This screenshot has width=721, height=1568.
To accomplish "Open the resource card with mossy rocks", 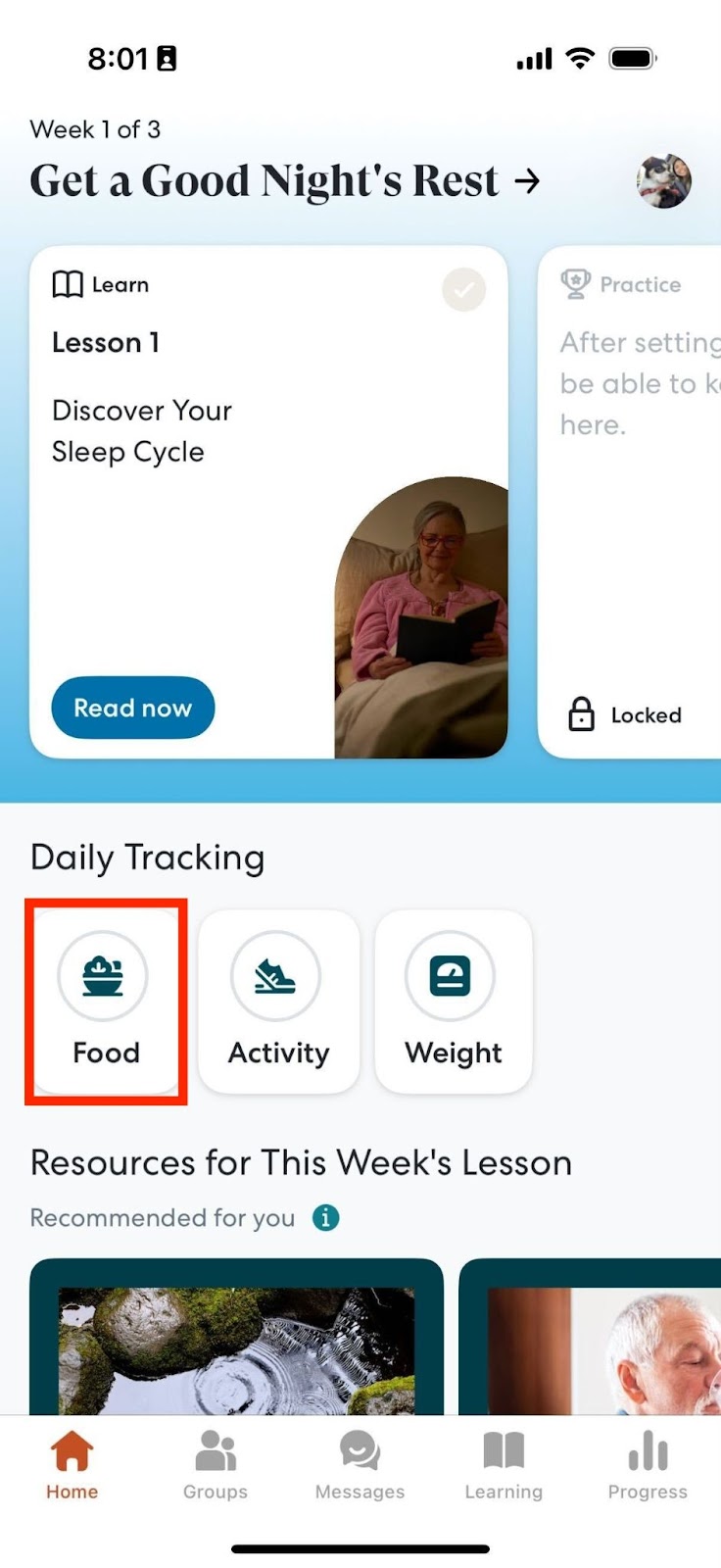I will click(236, 1343).
